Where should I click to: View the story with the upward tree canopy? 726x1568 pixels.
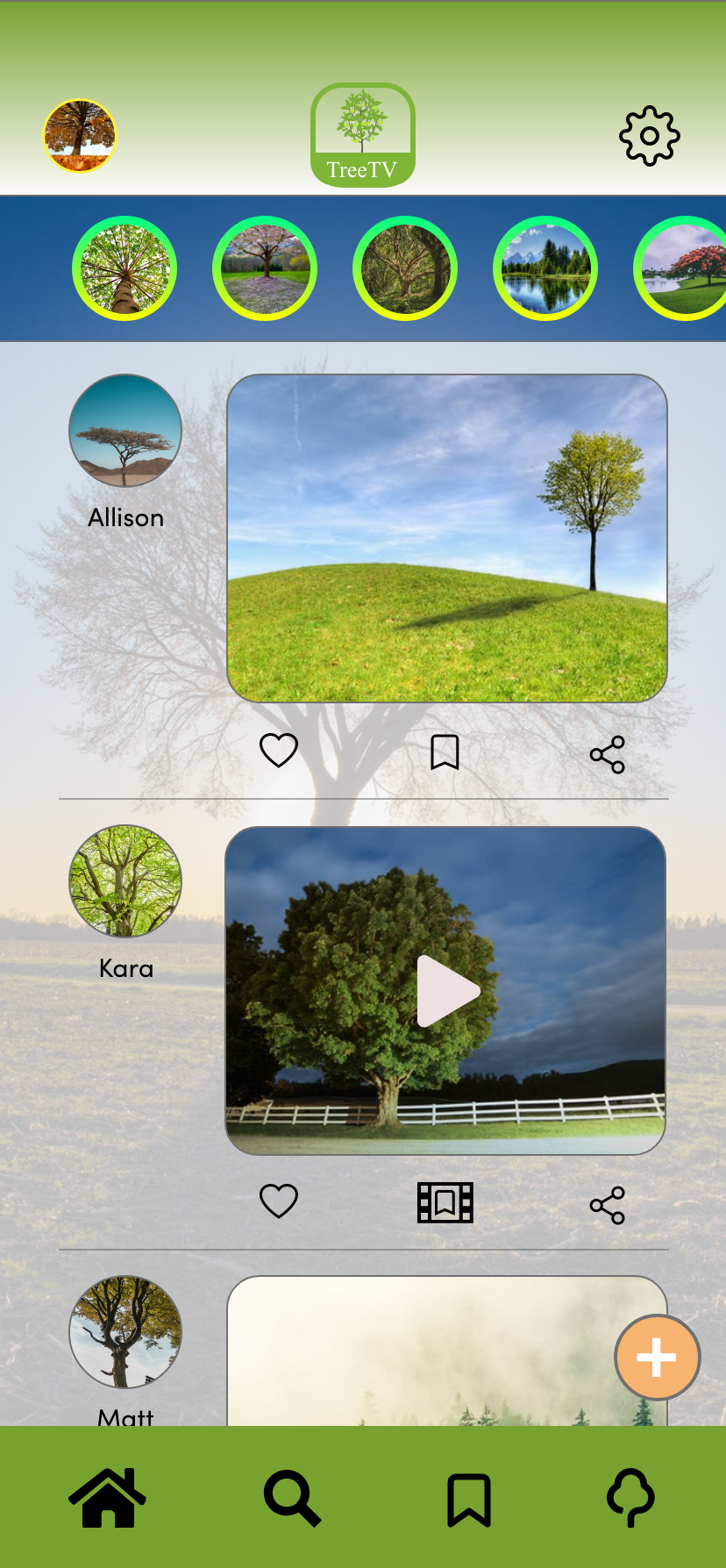[125, 268]
